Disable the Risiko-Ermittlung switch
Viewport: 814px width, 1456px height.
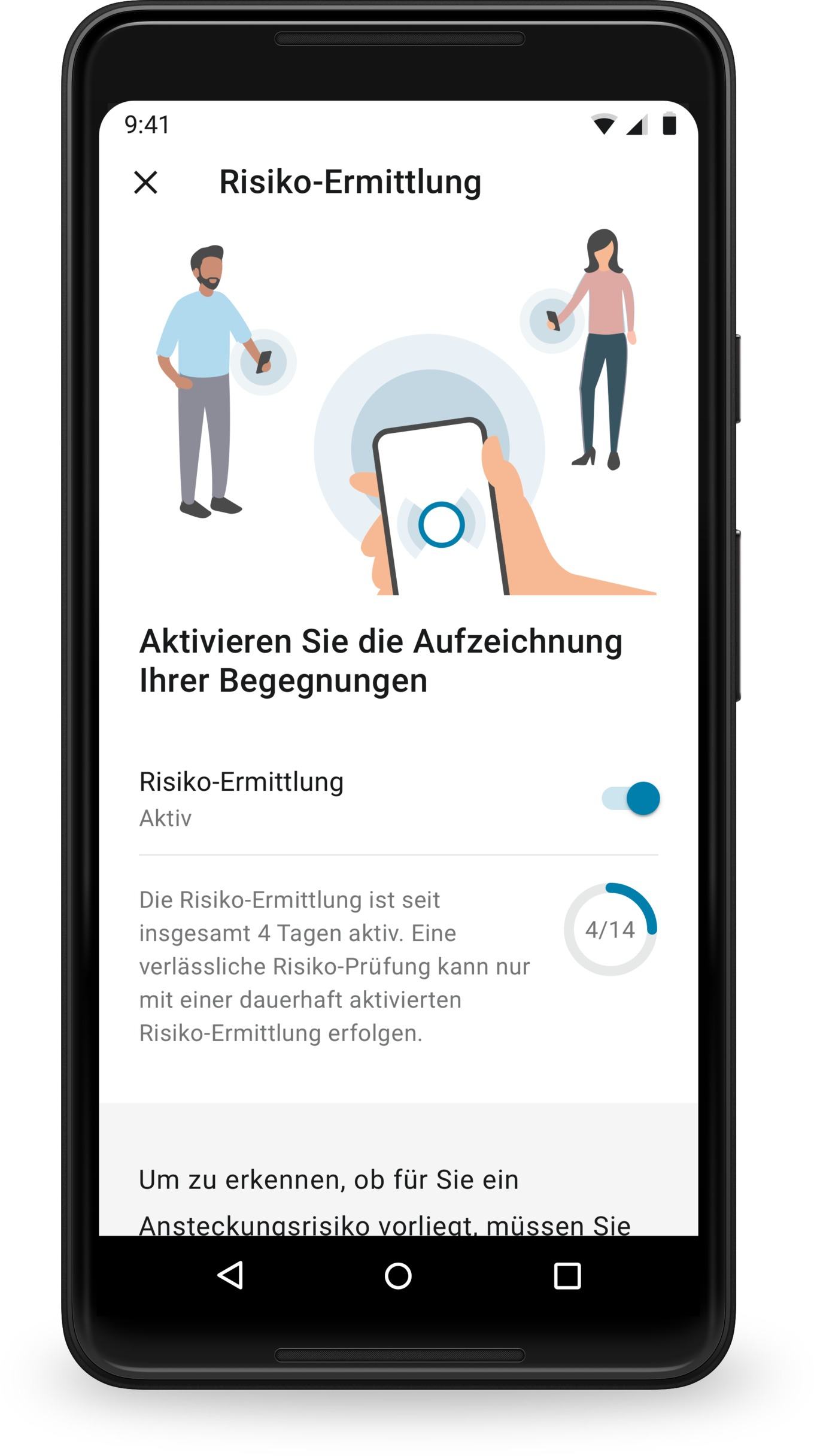(x=631, y=798)
